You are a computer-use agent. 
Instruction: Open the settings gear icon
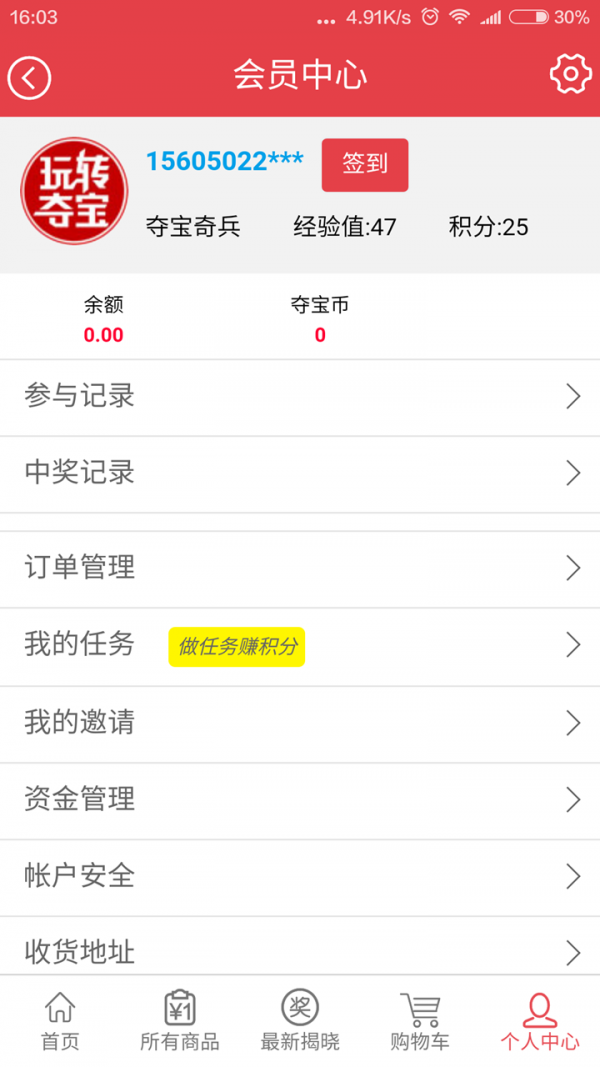[x=570, y=75]
